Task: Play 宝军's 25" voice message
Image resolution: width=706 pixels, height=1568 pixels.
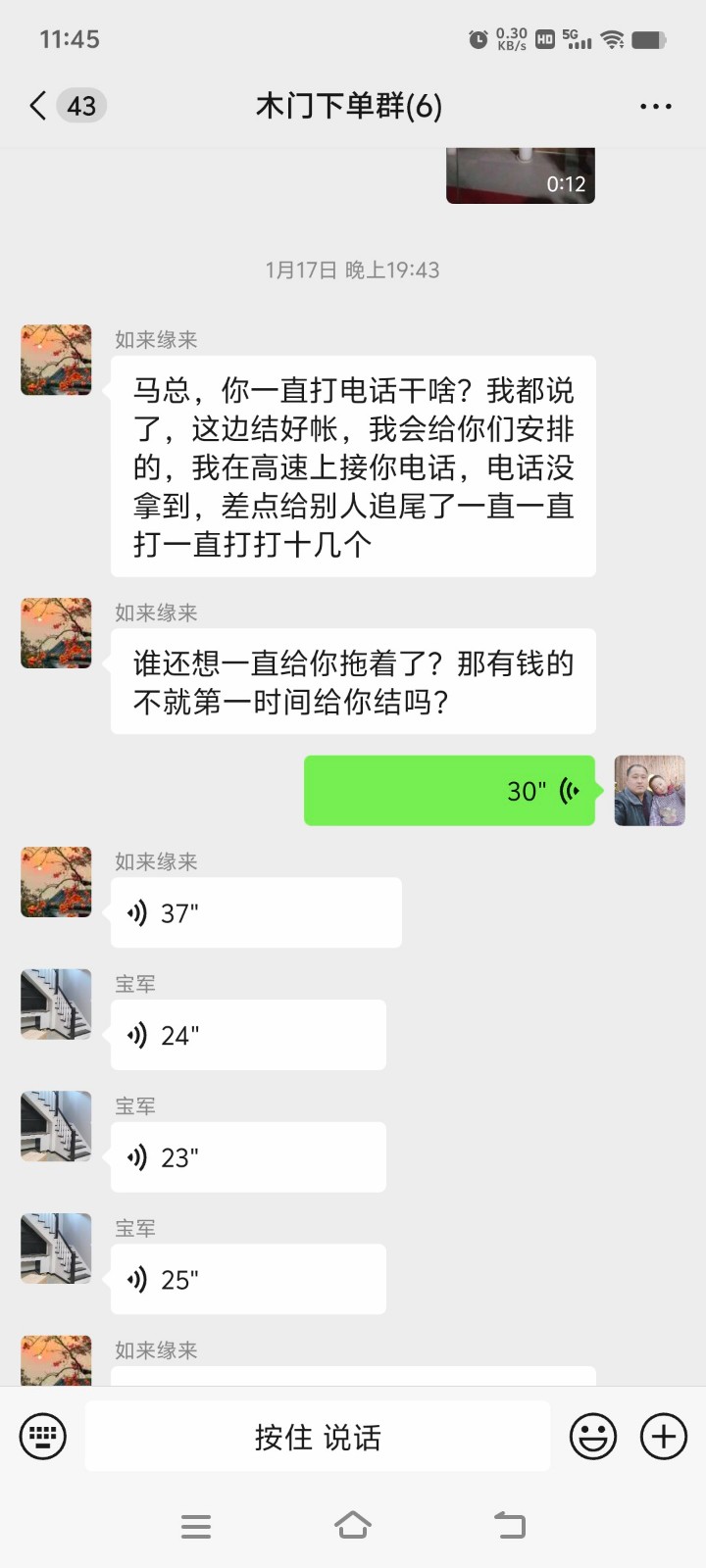Action: pyautogui.click(x=247, y=1279)
